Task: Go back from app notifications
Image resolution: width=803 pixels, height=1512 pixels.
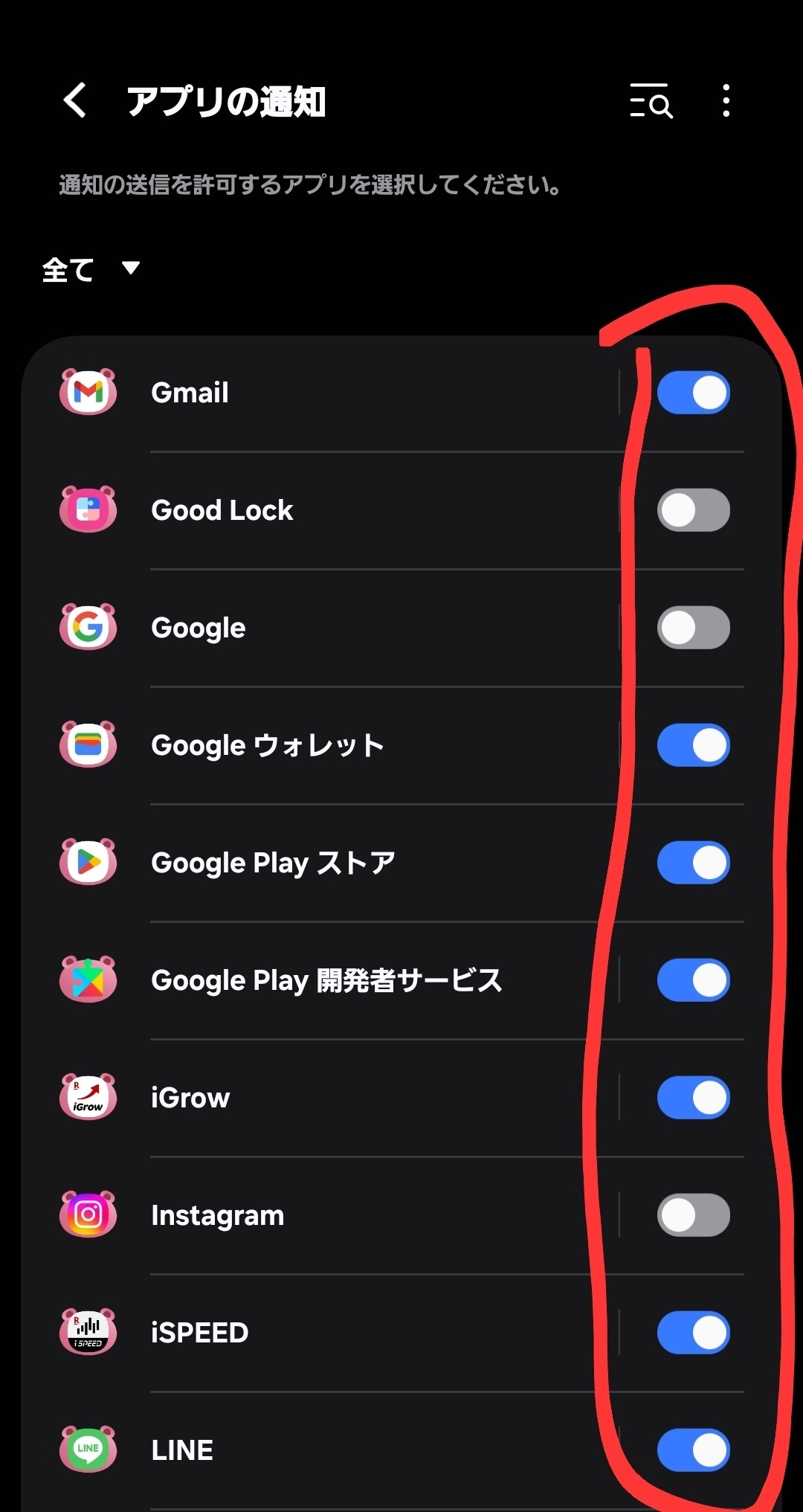Action: tap(76, 100)
